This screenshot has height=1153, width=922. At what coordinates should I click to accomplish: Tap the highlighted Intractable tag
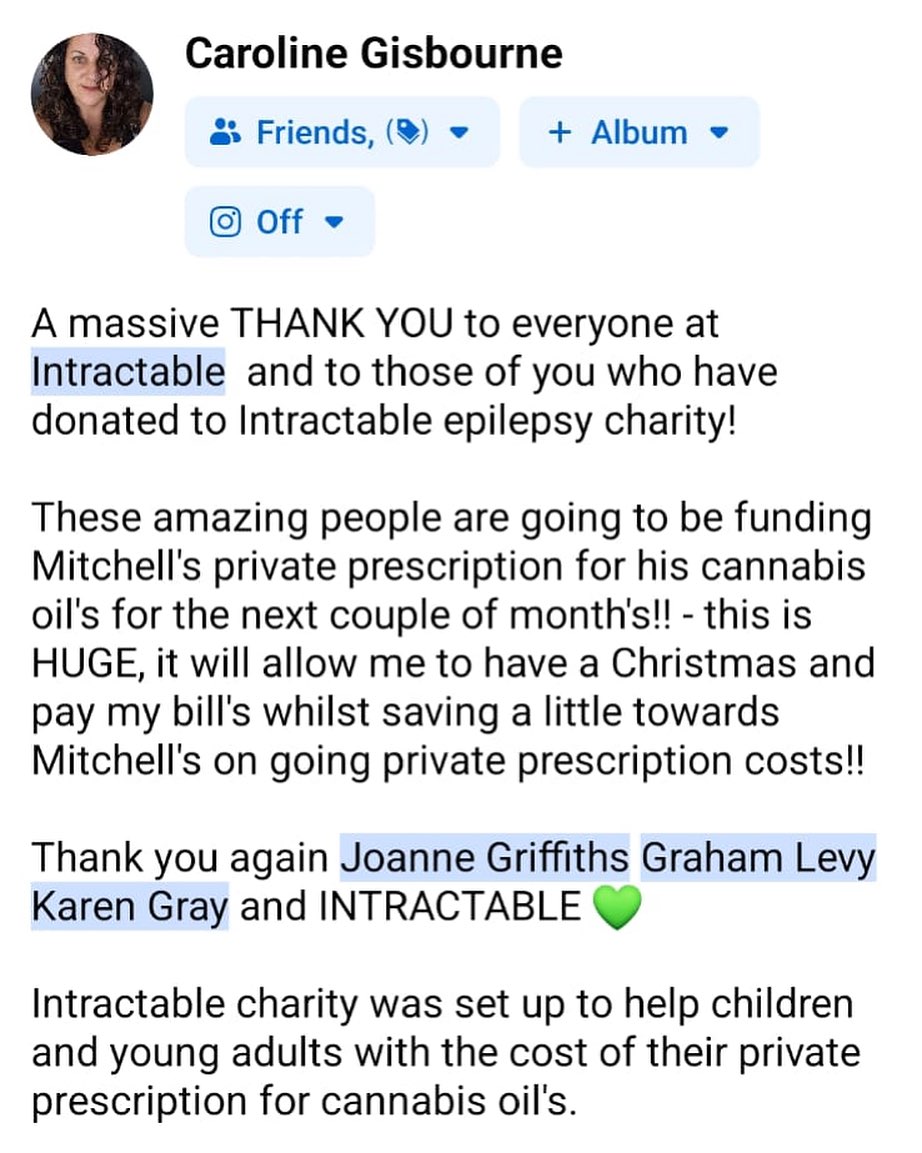(x=129, y=372)
